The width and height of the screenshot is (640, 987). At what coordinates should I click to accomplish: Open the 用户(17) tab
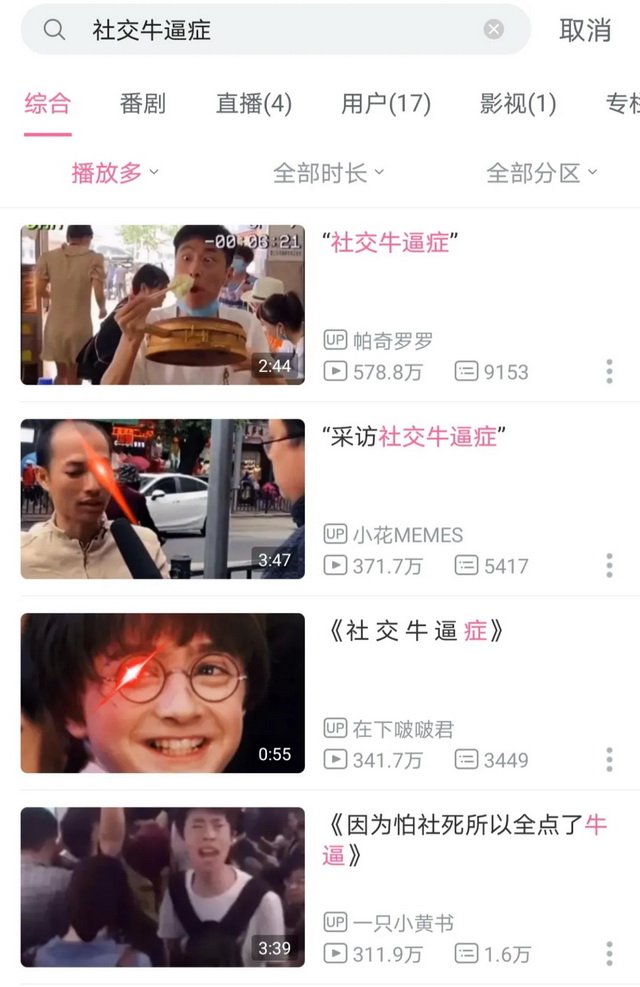coord(386,103)
